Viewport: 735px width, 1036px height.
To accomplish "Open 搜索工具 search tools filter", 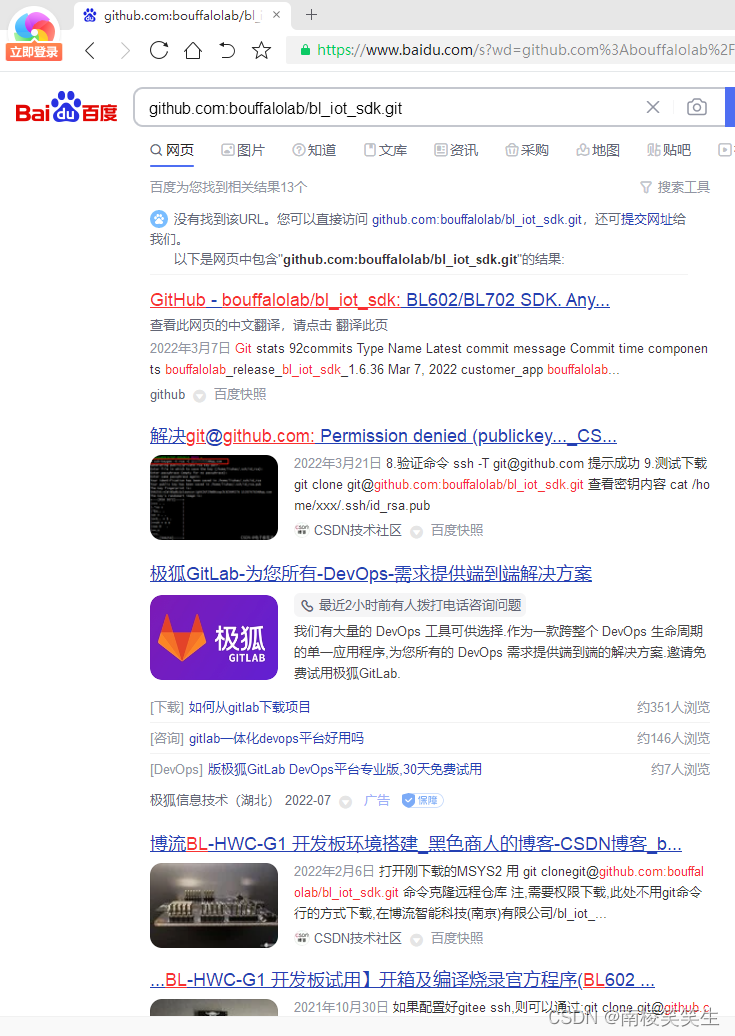I will (x=675, y=187).
